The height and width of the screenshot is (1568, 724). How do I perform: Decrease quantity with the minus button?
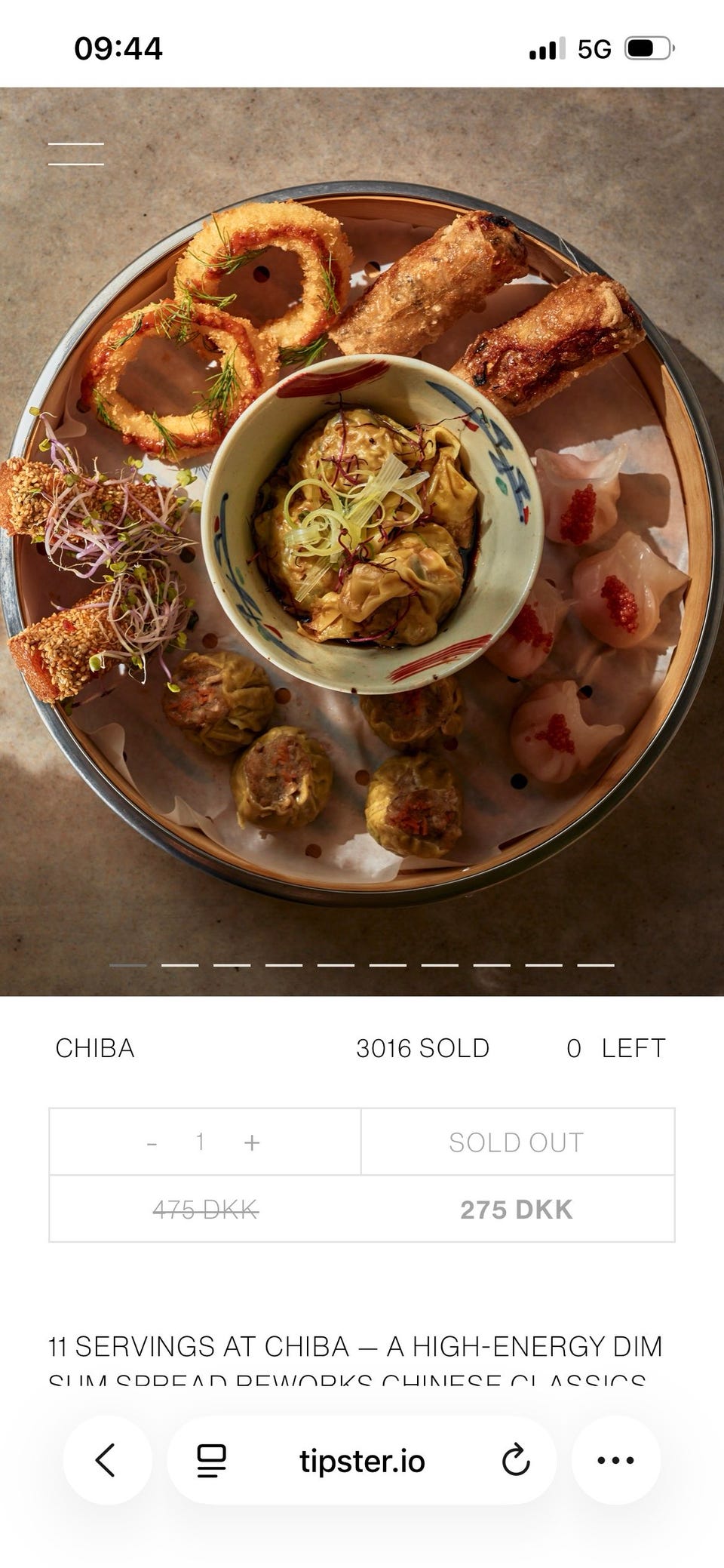pos(152,1143)
